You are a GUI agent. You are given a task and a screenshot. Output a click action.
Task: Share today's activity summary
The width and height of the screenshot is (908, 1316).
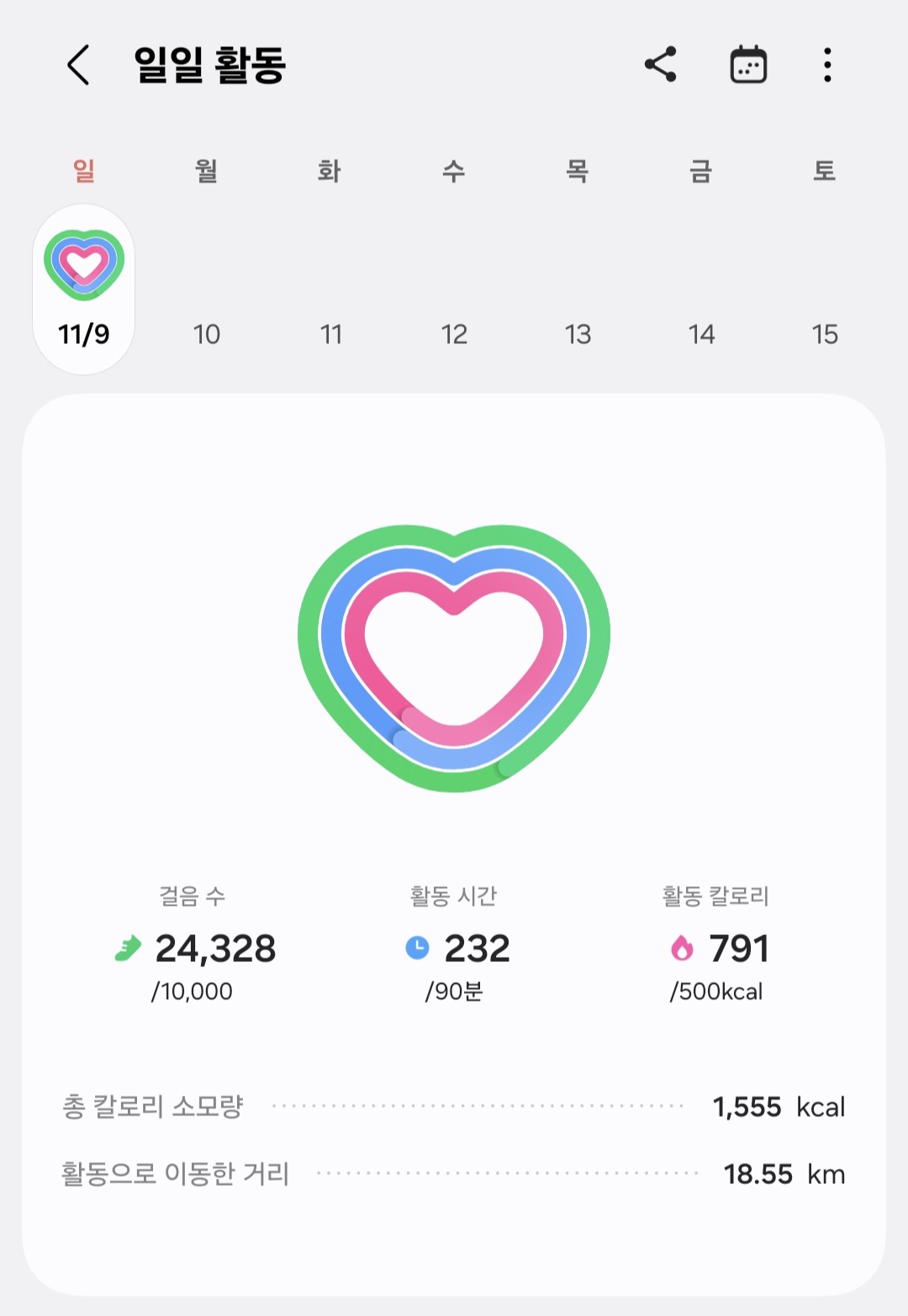[661, 65]
